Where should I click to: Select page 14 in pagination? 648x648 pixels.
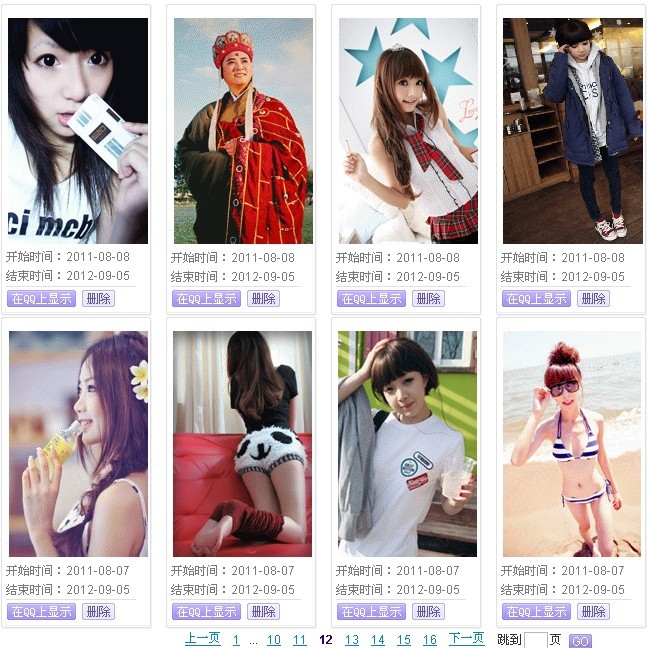378,640
